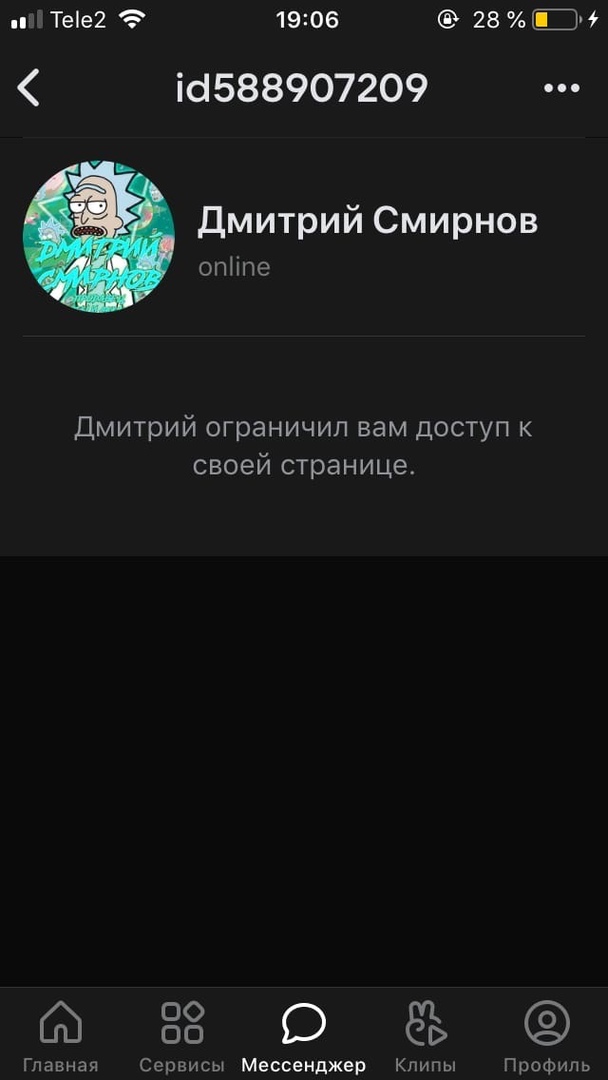The height and width of the screenshot is (1080, 608).
Task: Open the Сервисы tab
Action: pyautogui.click(x=182, y=1036)
